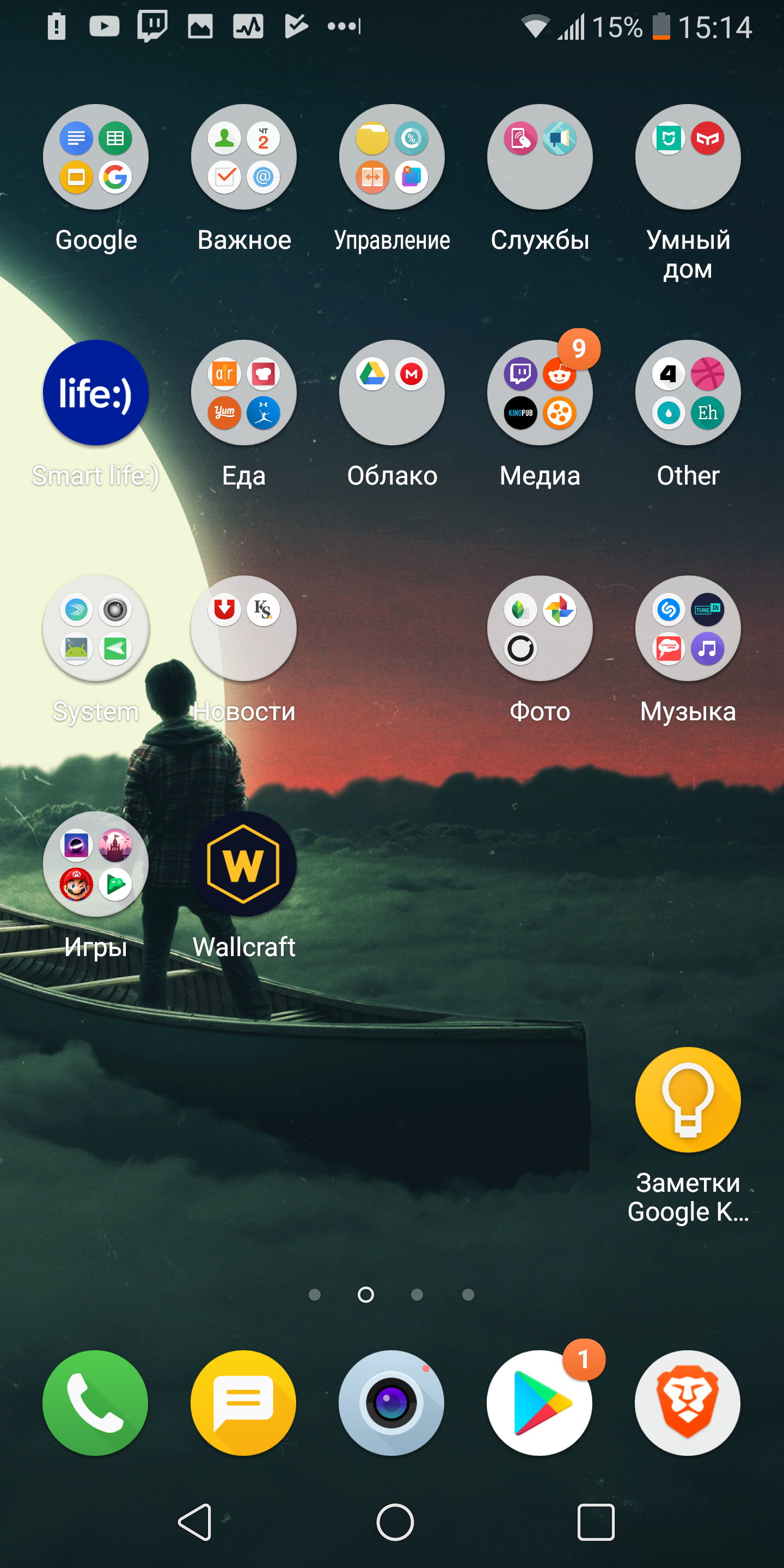Image resolution: width=784 pixels, height=1568 pixels.
Task: Open the Умный дом folder
Action: click(x=688, y=157)
